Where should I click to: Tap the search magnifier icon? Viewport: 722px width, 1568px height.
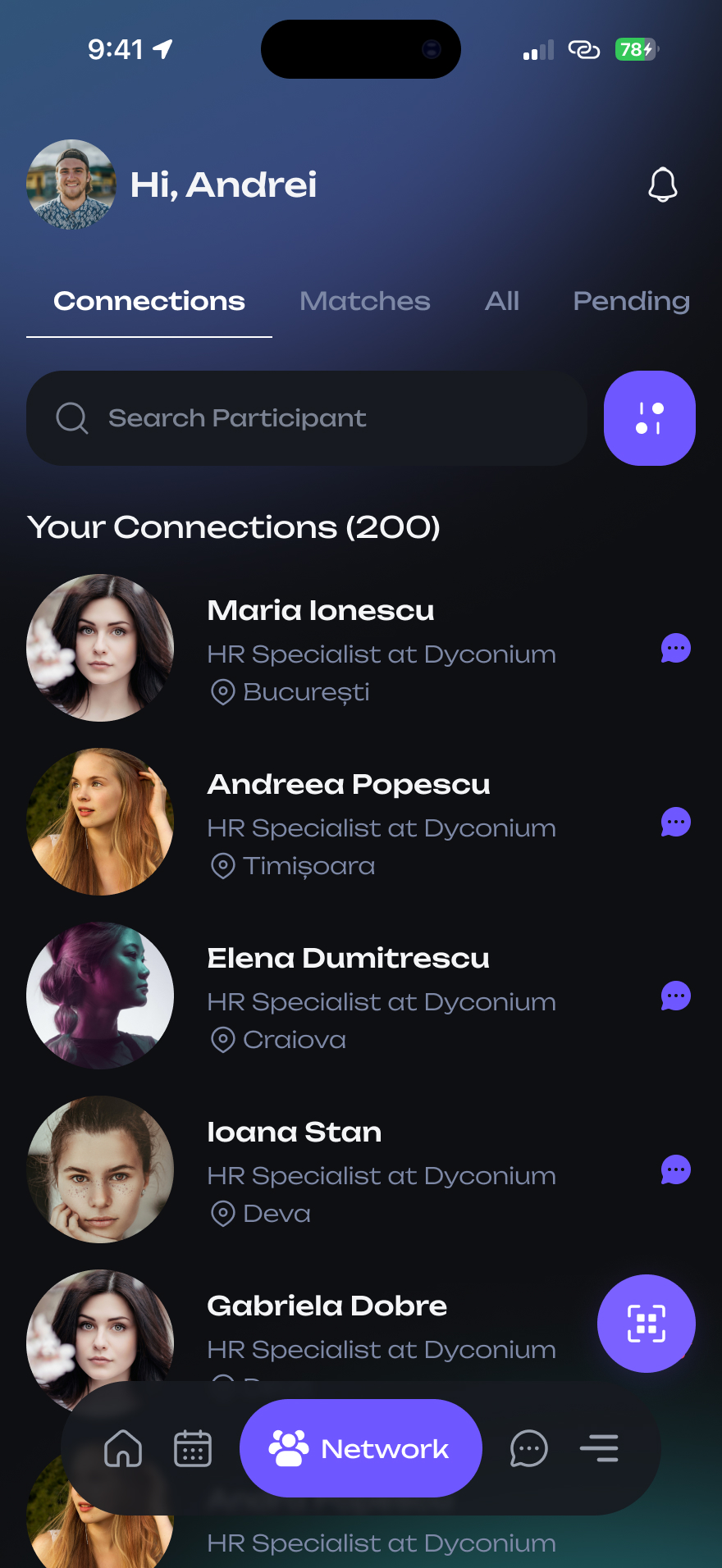(72, 417)
